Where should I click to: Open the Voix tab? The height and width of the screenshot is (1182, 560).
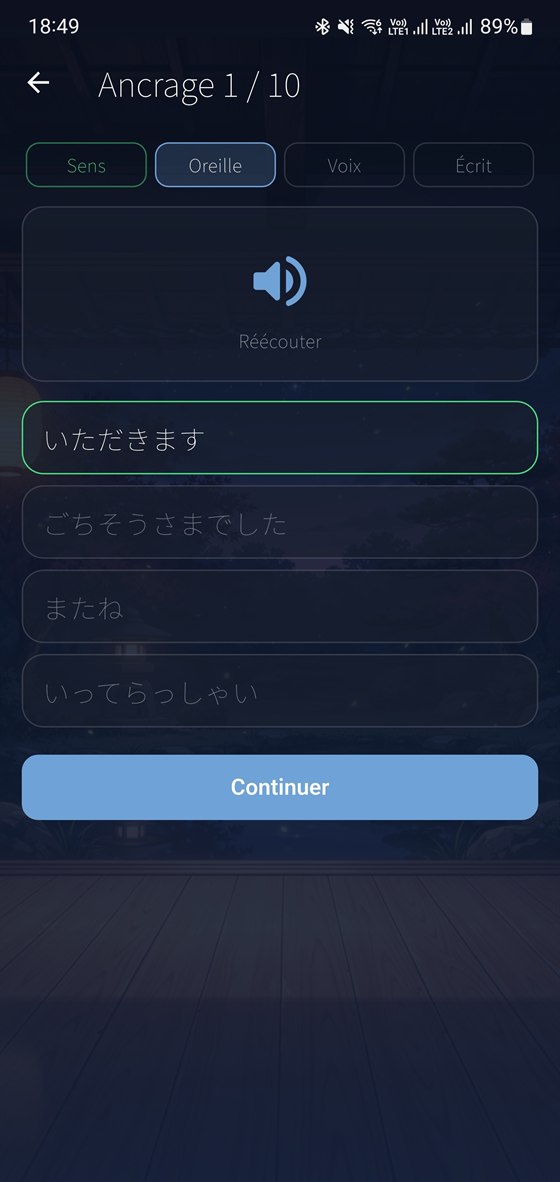344,165
